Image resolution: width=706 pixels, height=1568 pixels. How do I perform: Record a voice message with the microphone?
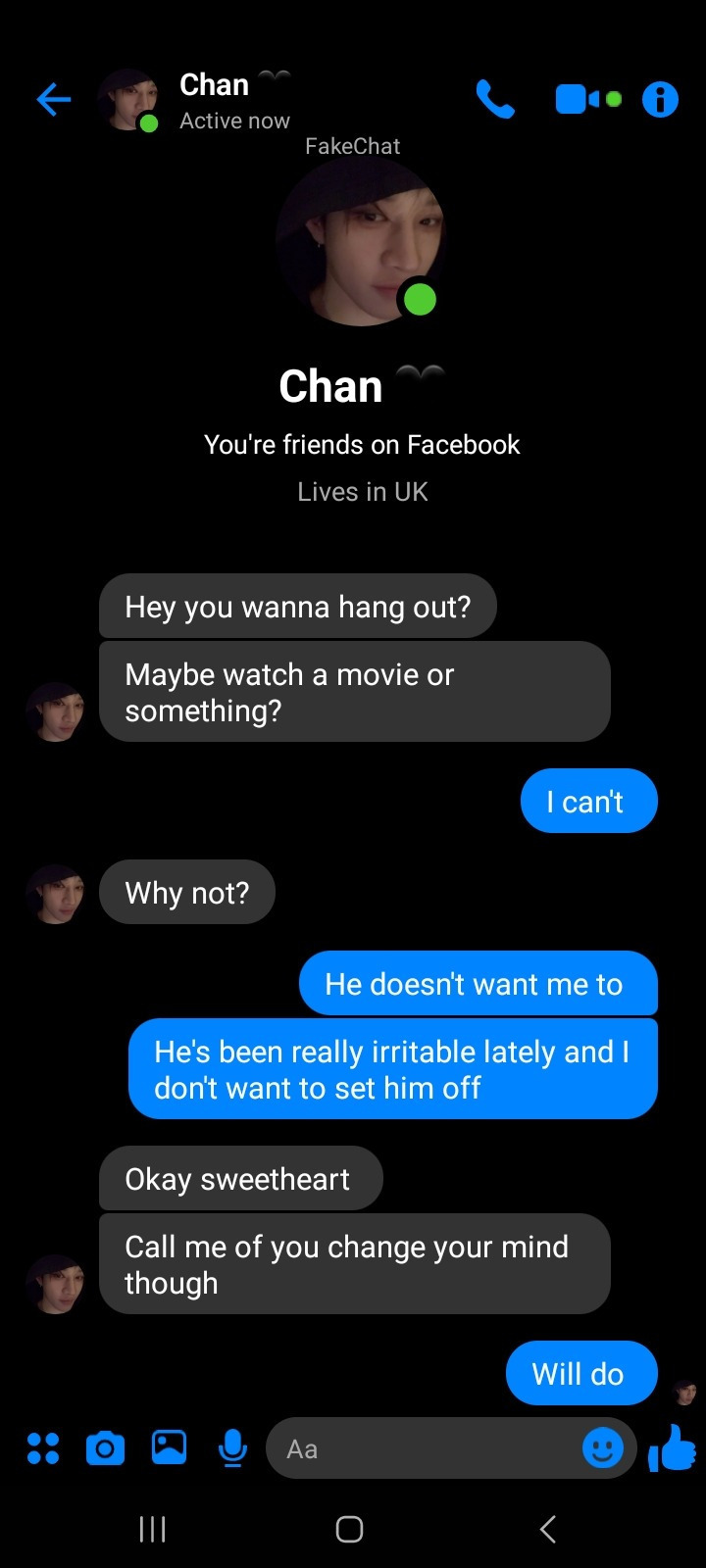232,1447
